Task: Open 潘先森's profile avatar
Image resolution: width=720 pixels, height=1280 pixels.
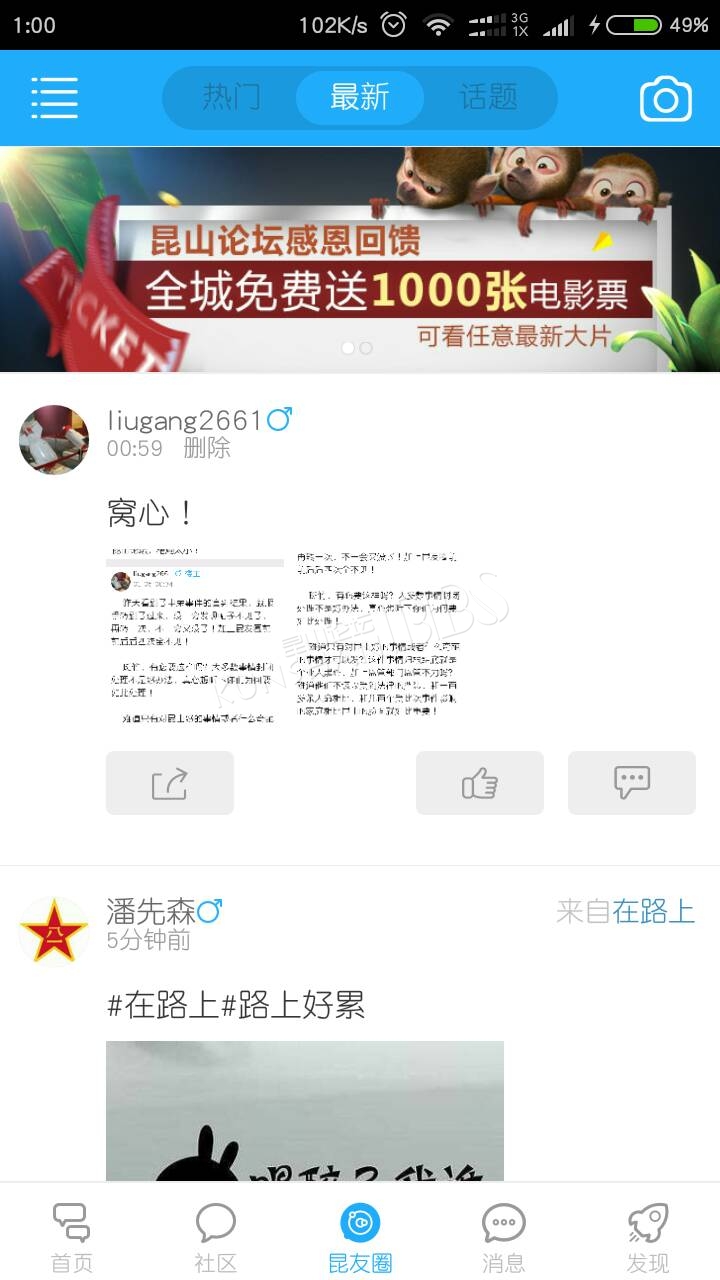Action: (54, 931)
